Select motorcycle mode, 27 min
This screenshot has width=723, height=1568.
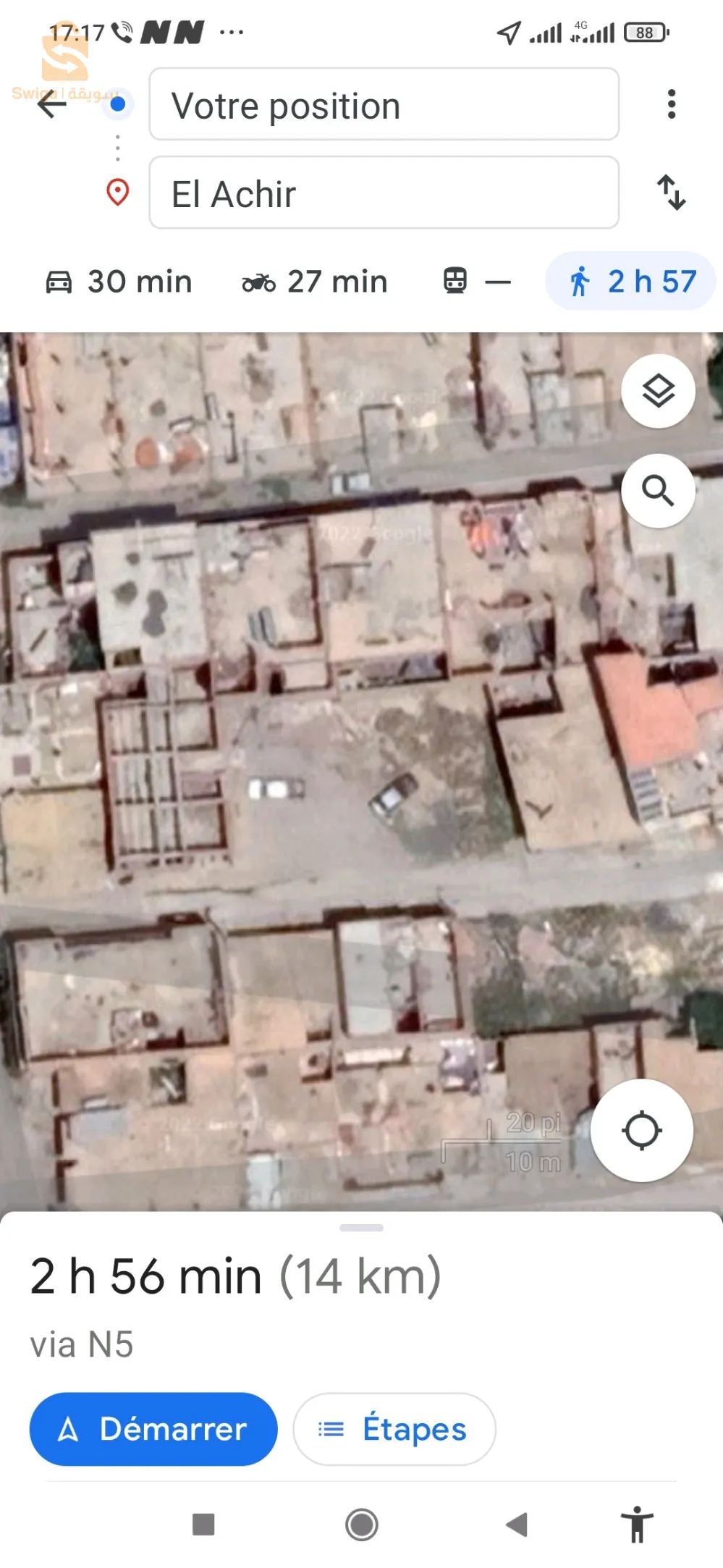tap(315, 282)
